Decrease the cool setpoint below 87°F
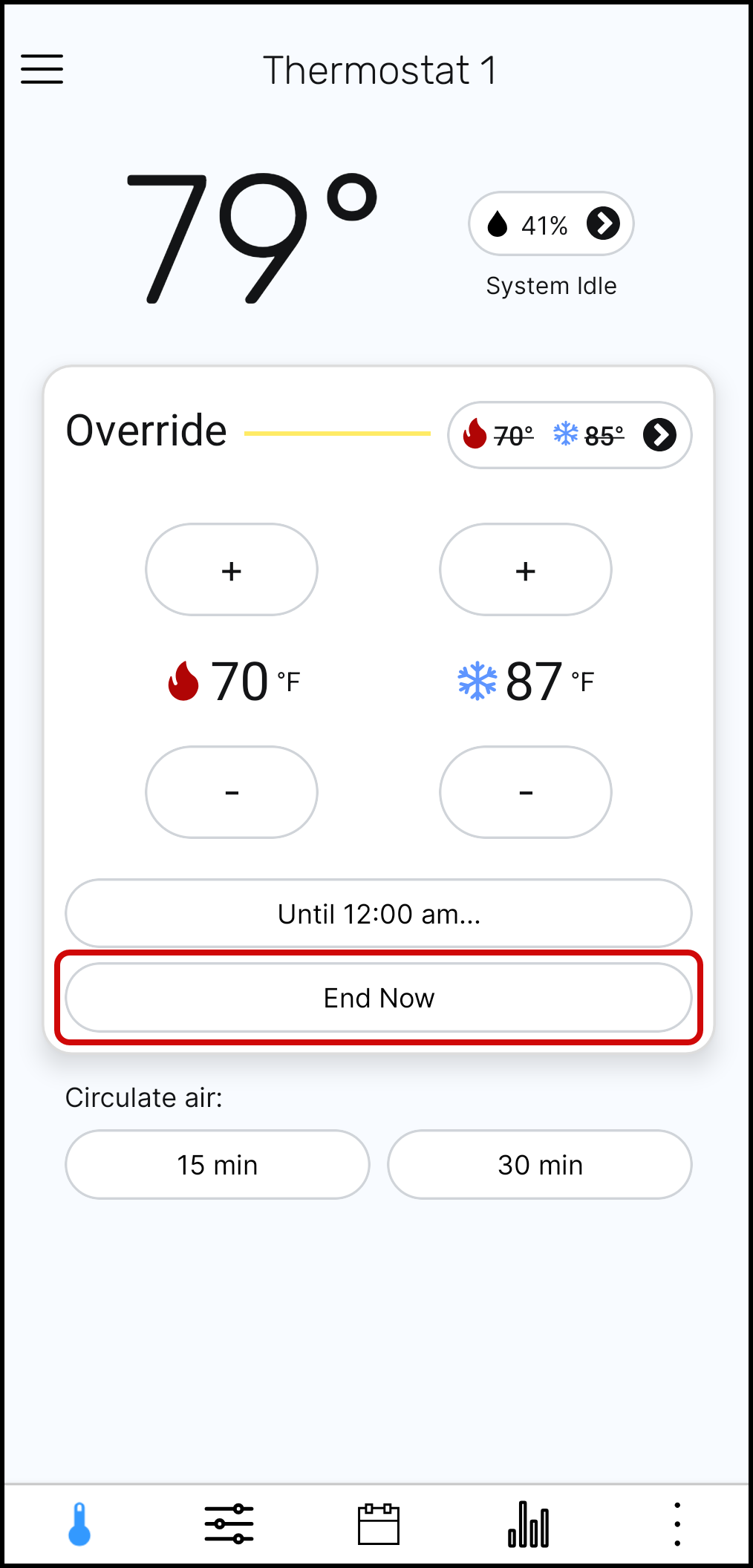The width and height of the screenshot is (753, 1568). (x=526, y=792)
